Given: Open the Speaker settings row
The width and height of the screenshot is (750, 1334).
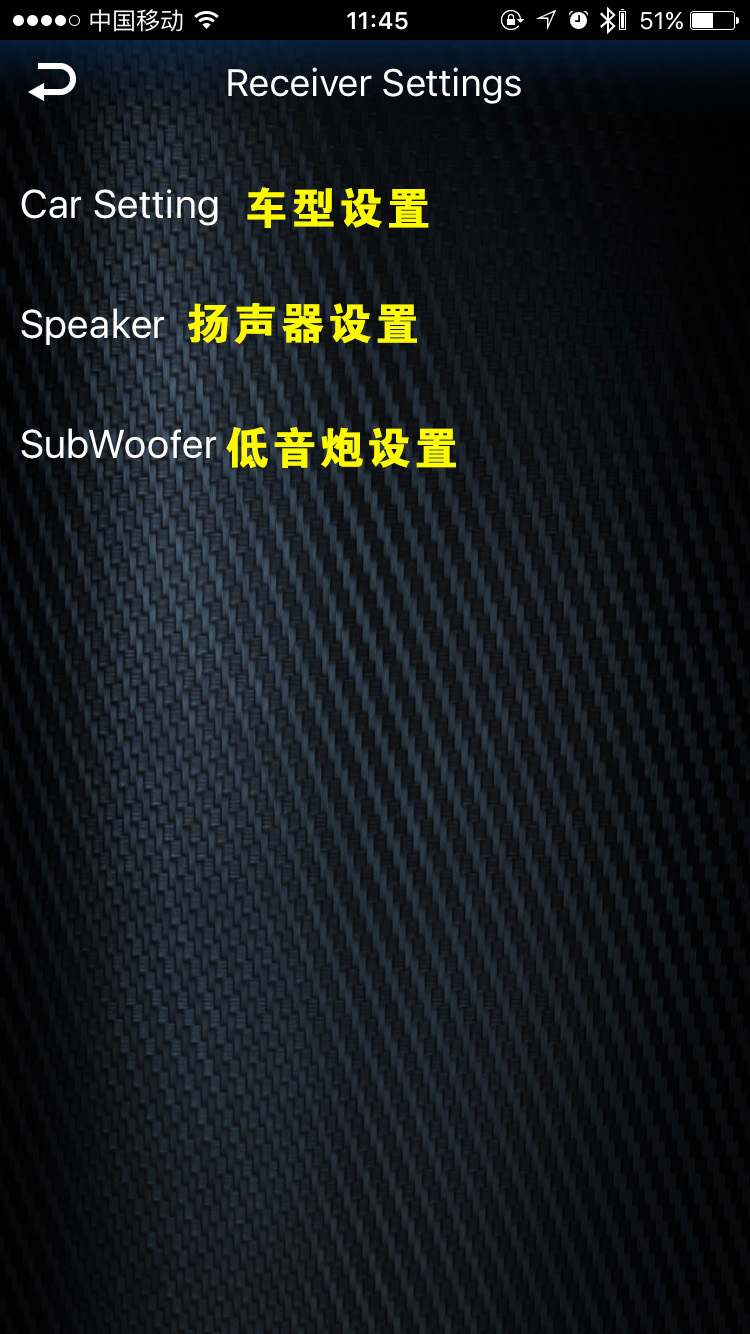Looking at the screenshot, I should click(93, 326).
